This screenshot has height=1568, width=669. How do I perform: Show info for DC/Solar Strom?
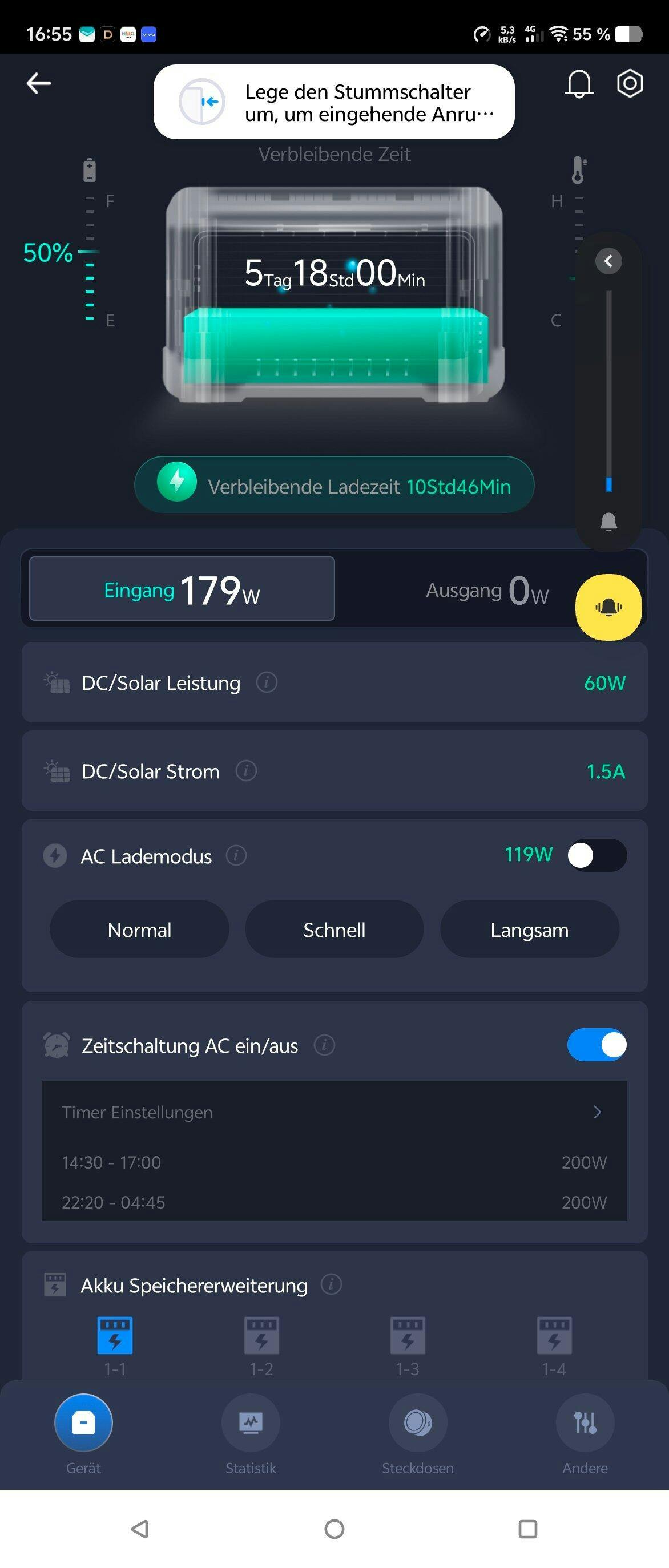coord(246,771)
